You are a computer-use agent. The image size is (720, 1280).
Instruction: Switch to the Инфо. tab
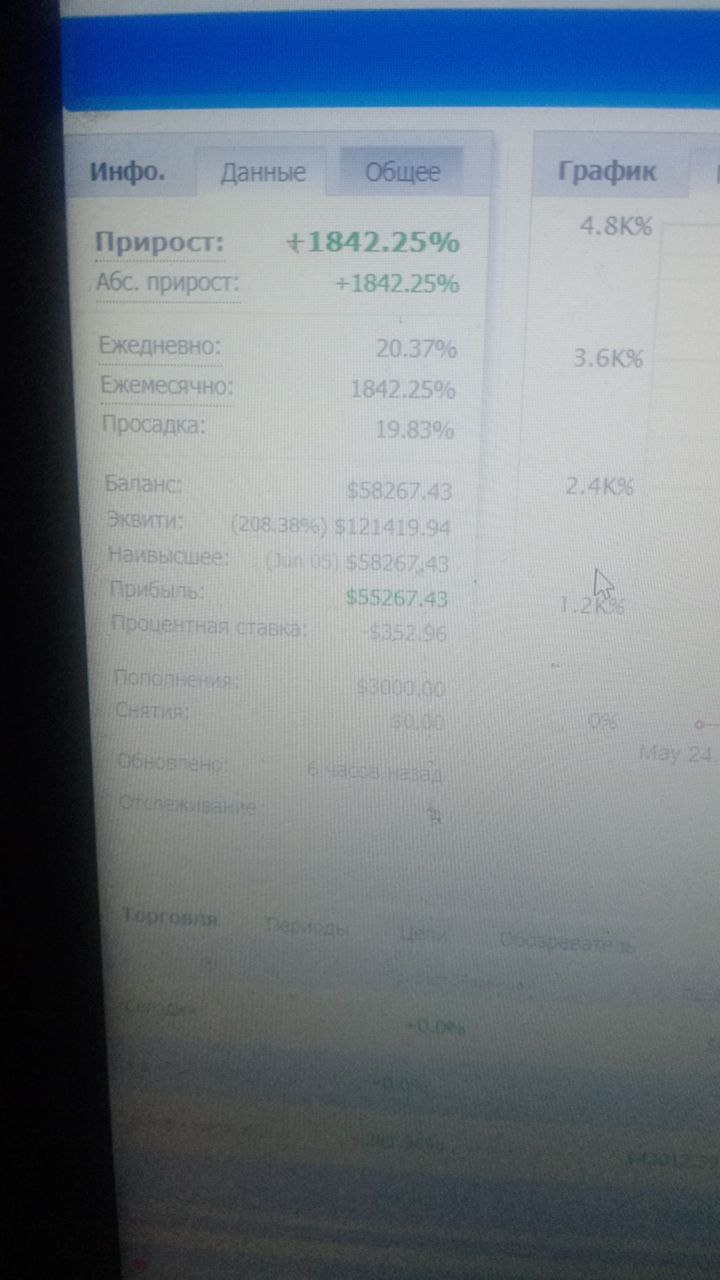(x=127, y=171)
